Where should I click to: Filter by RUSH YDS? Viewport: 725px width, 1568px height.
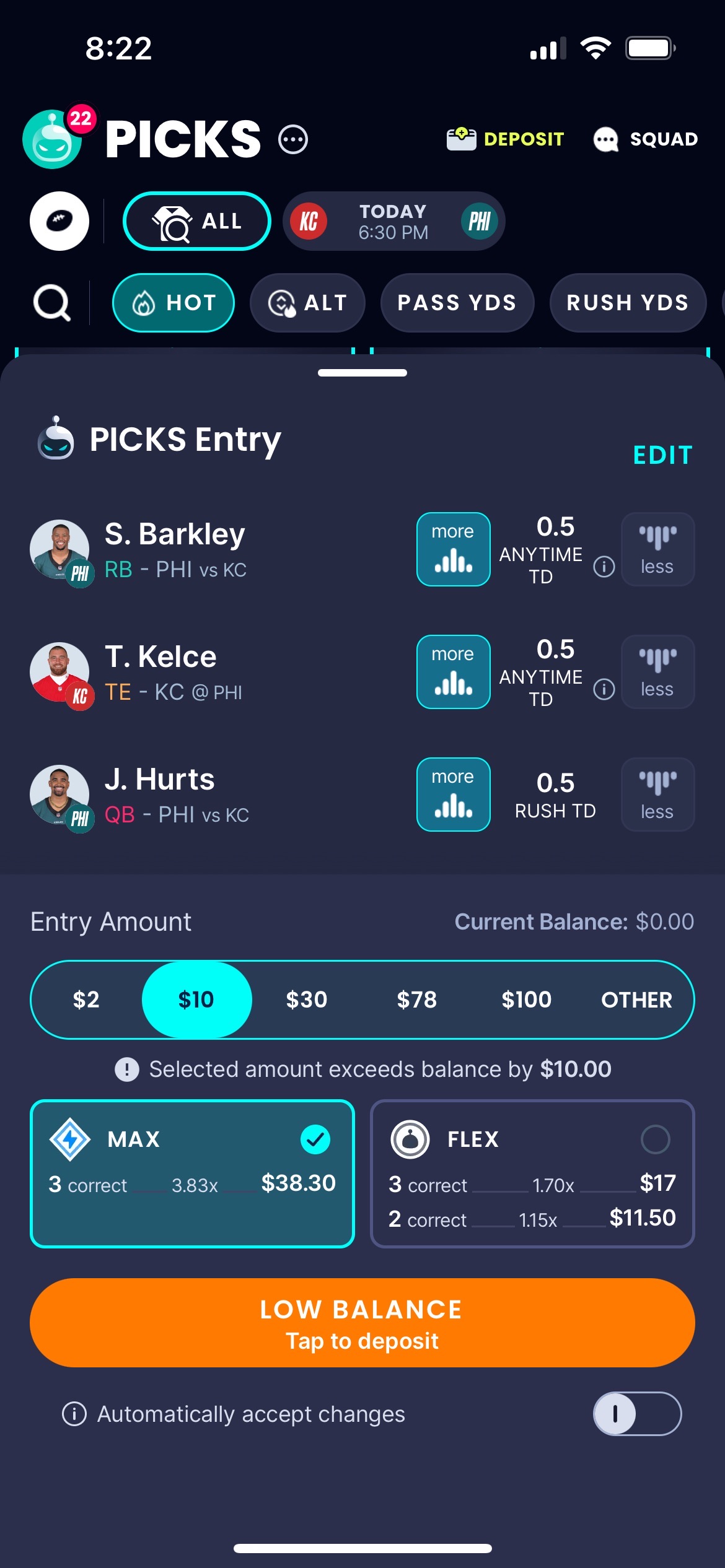[627, 303]
